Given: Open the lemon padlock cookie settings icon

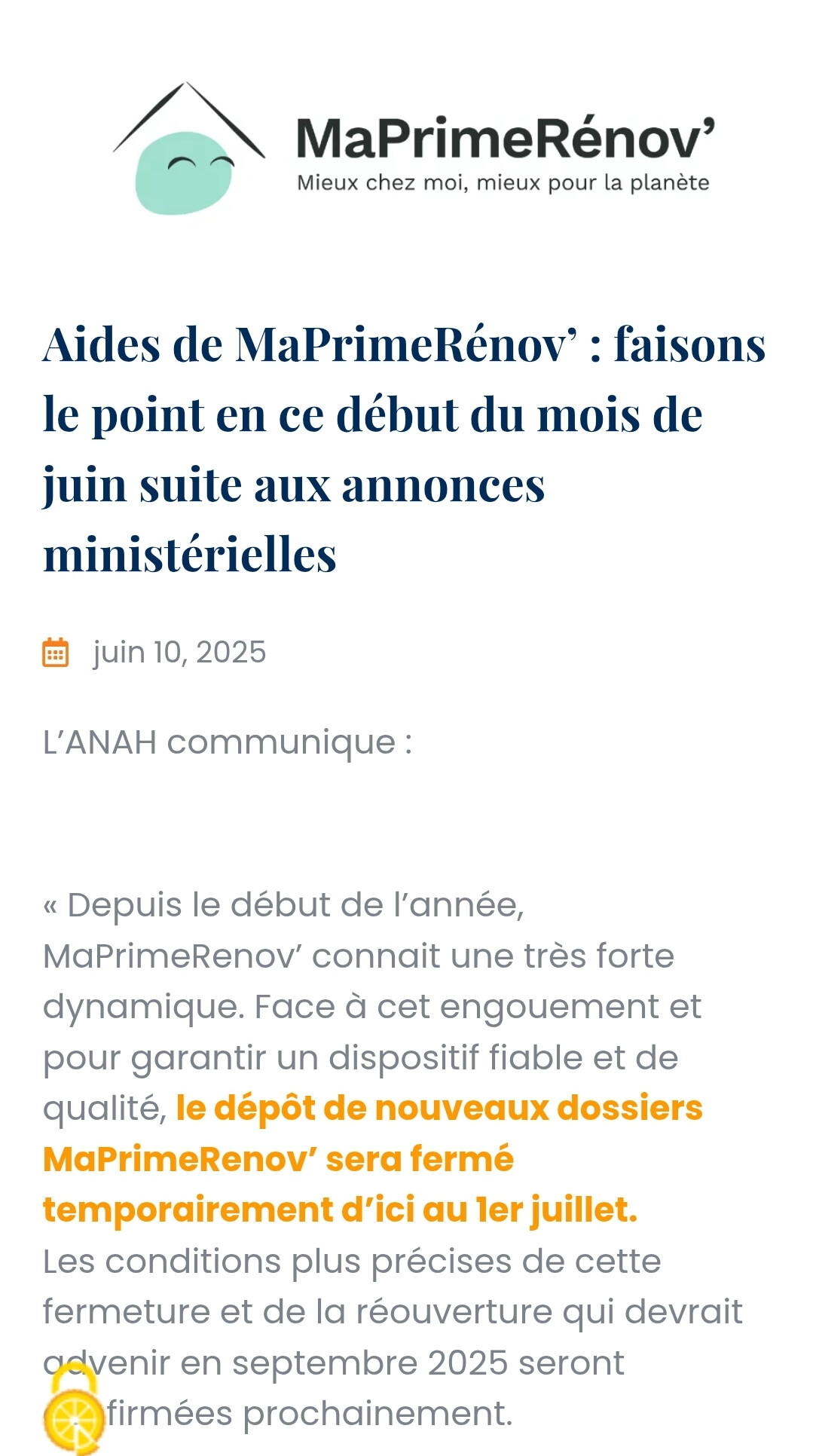Looking at the screenshot, I should click(x=73, y=1408).
